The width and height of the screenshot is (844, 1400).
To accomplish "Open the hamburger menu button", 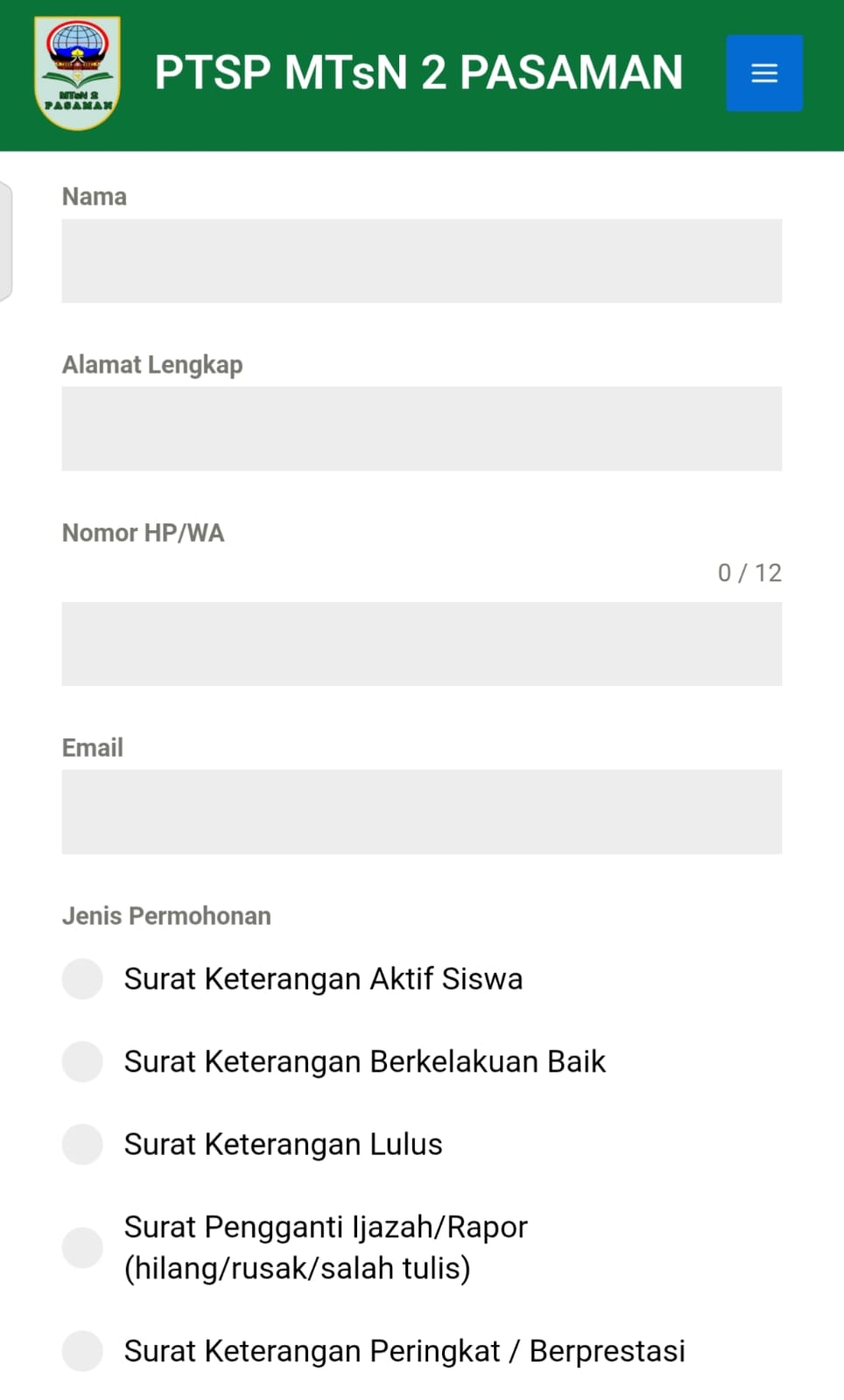I will 764,73.
